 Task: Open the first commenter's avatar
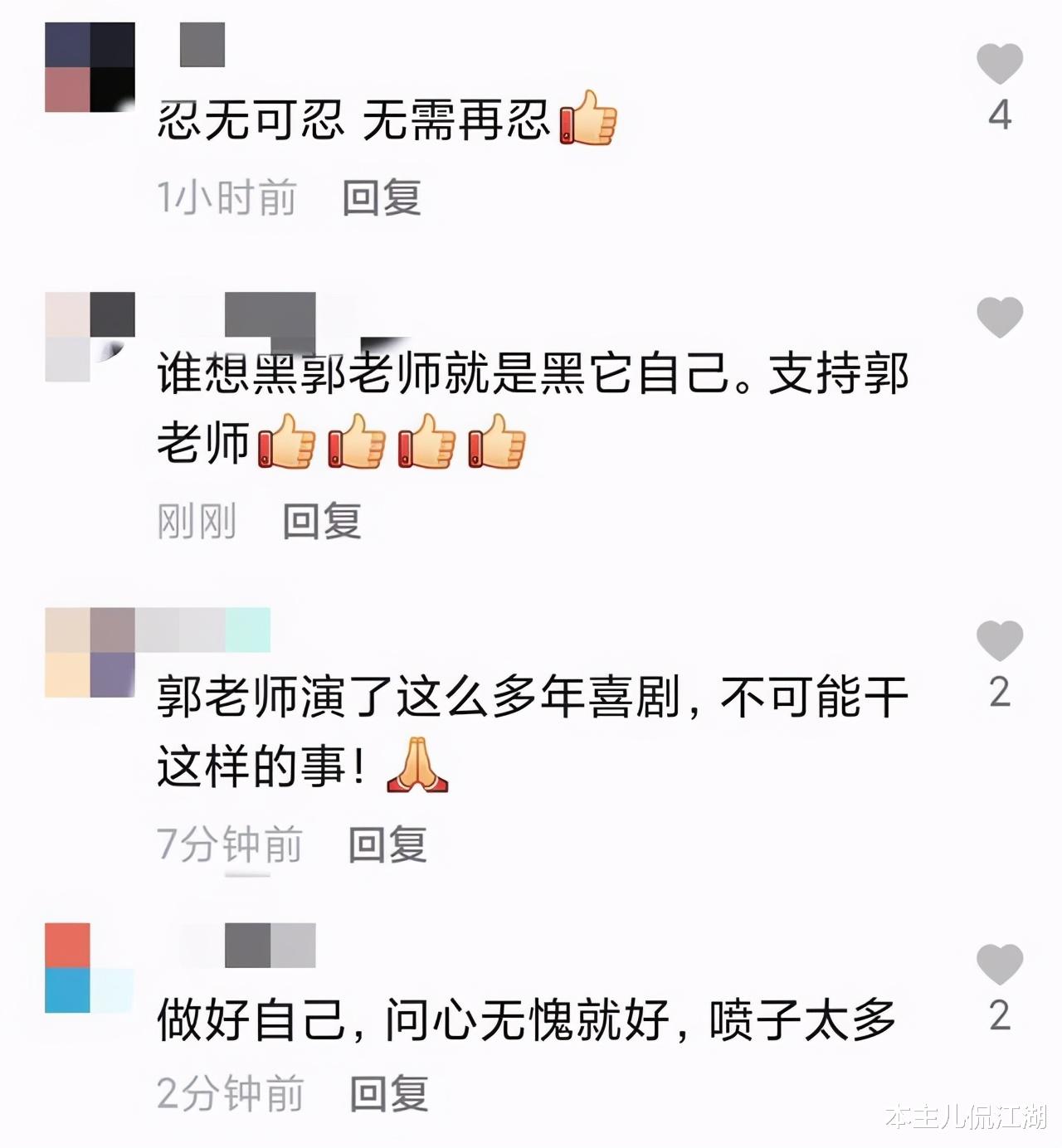[x=90, y=66]
